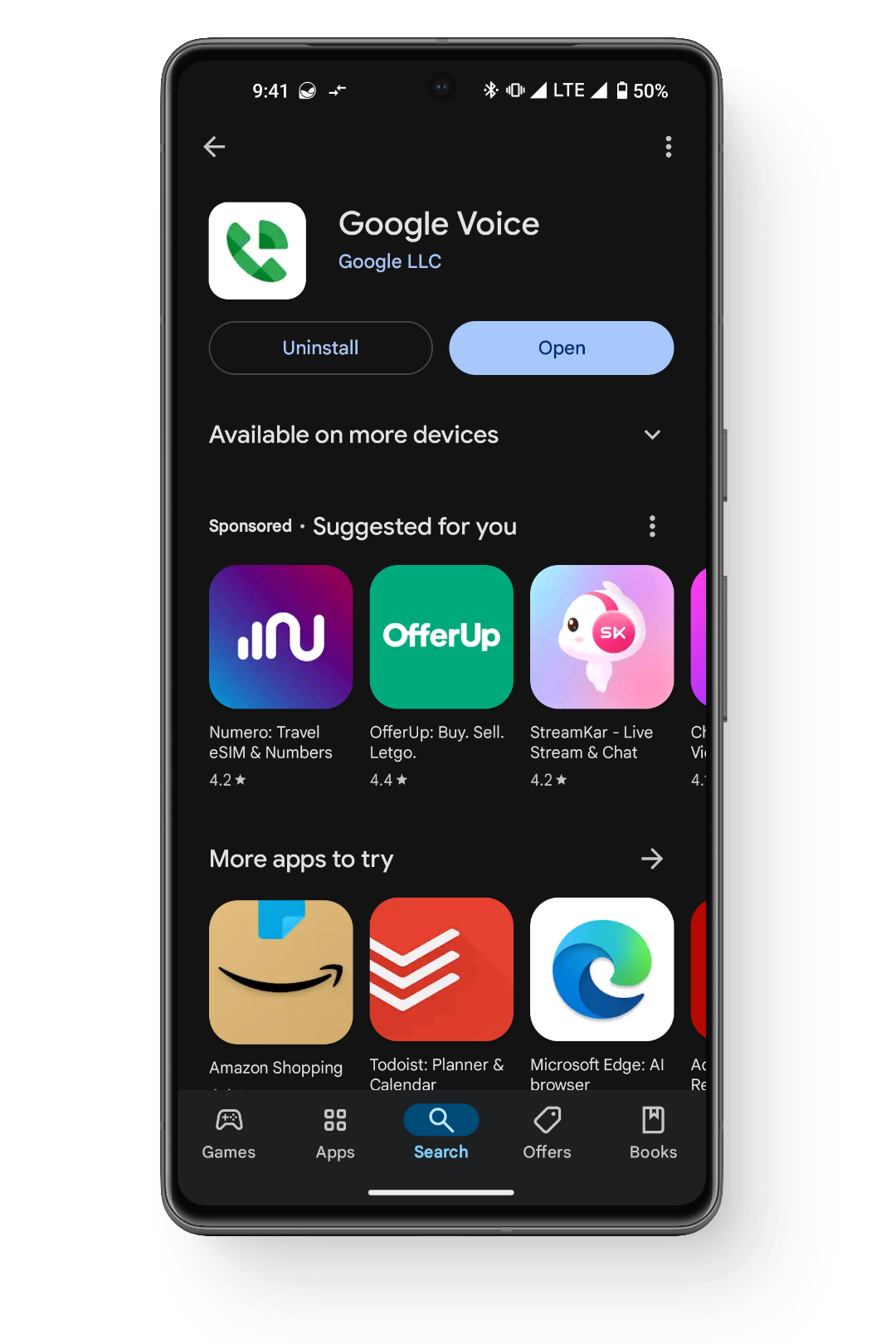View the OfferUp app card

coord(441,637)
